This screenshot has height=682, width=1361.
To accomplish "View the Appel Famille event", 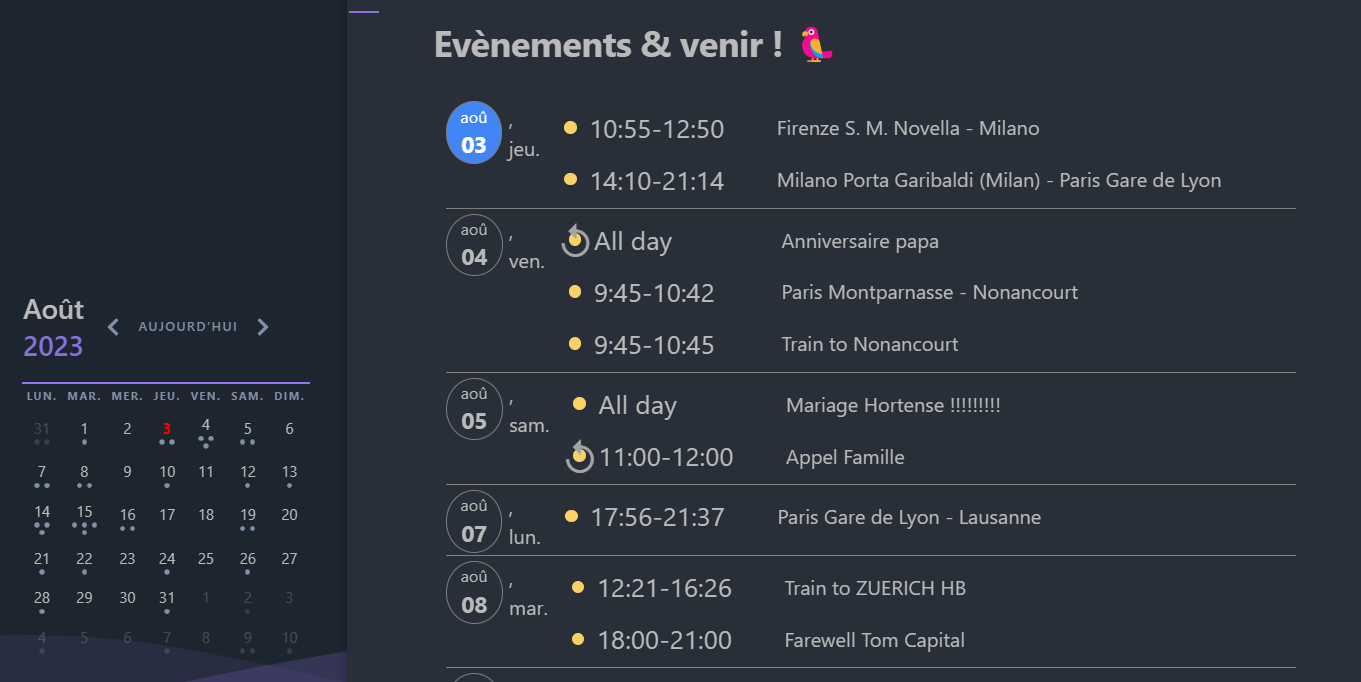I will click(844, 458).
